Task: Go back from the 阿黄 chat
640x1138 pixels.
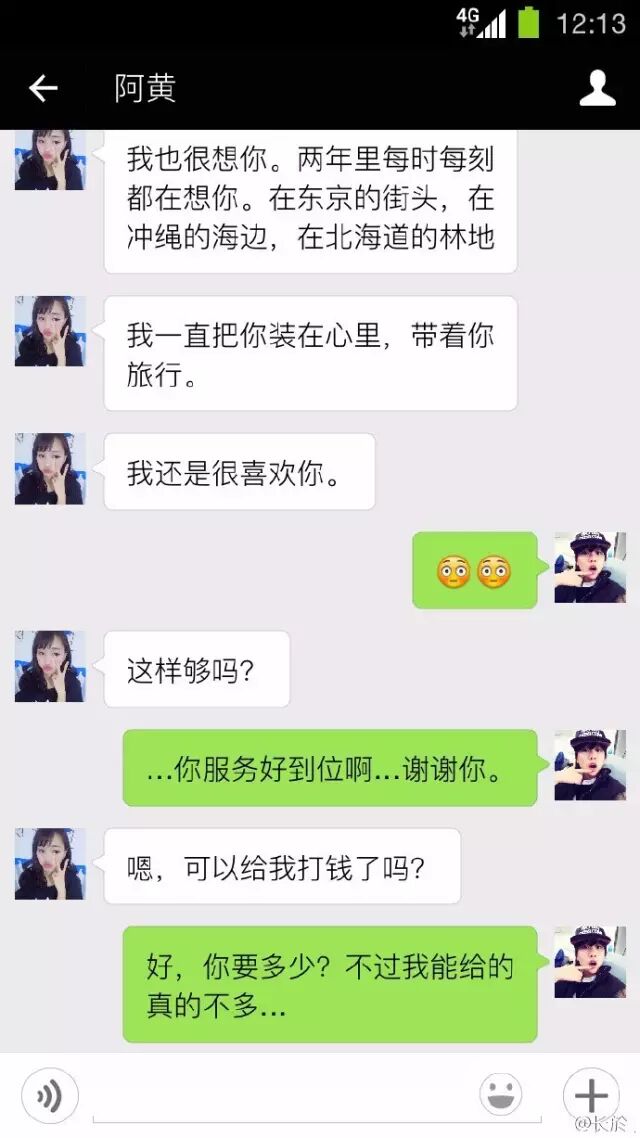Action: [x=43, y=89]
